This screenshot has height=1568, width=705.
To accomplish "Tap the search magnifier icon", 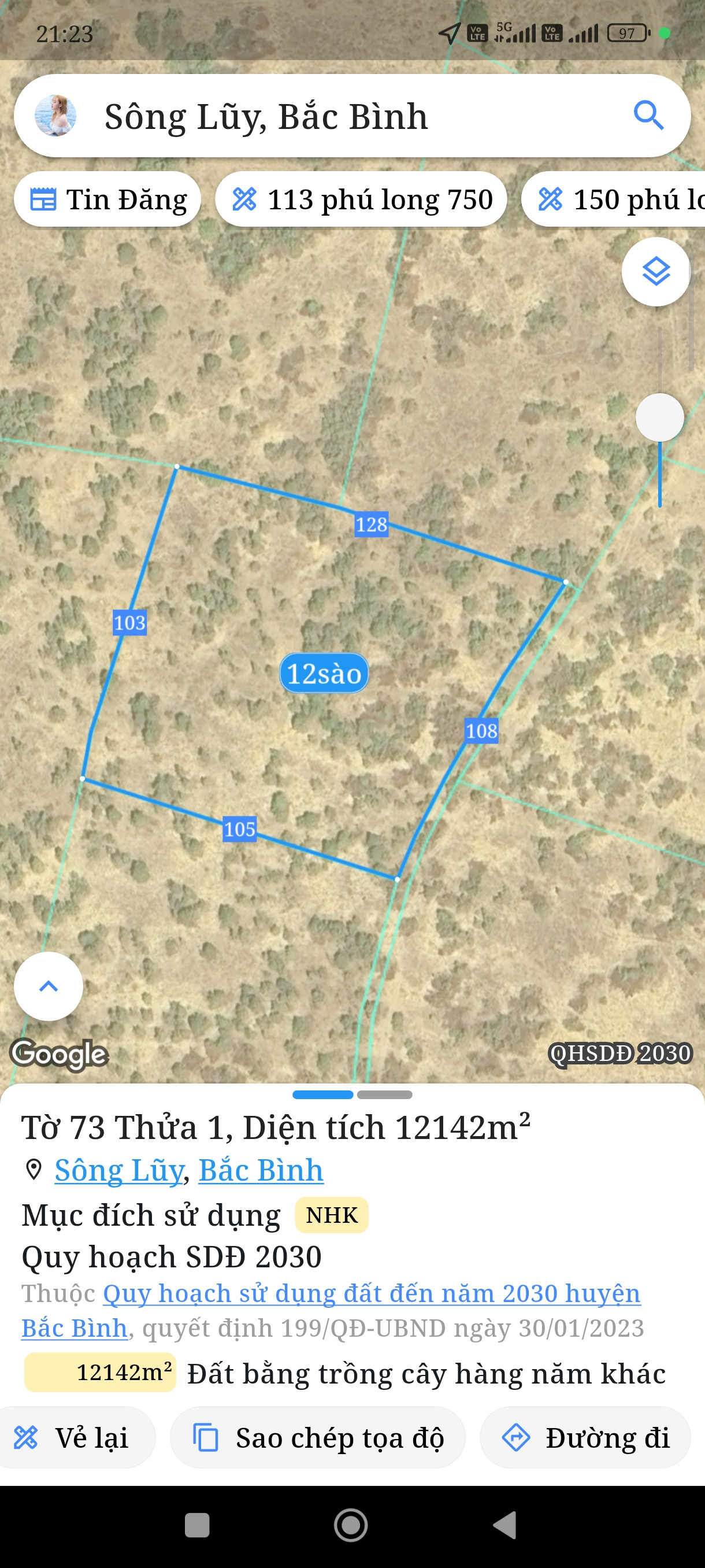I will click(x=648, y=116).
